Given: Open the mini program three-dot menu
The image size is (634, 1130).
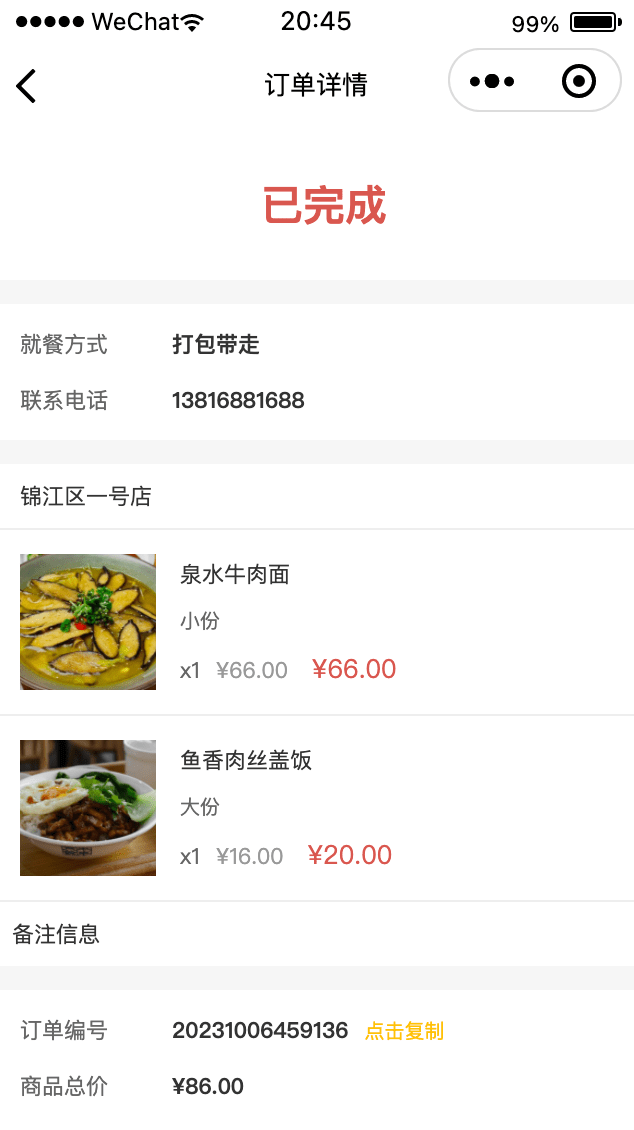Looking at the screenshot, I should [x=492, y=81].
